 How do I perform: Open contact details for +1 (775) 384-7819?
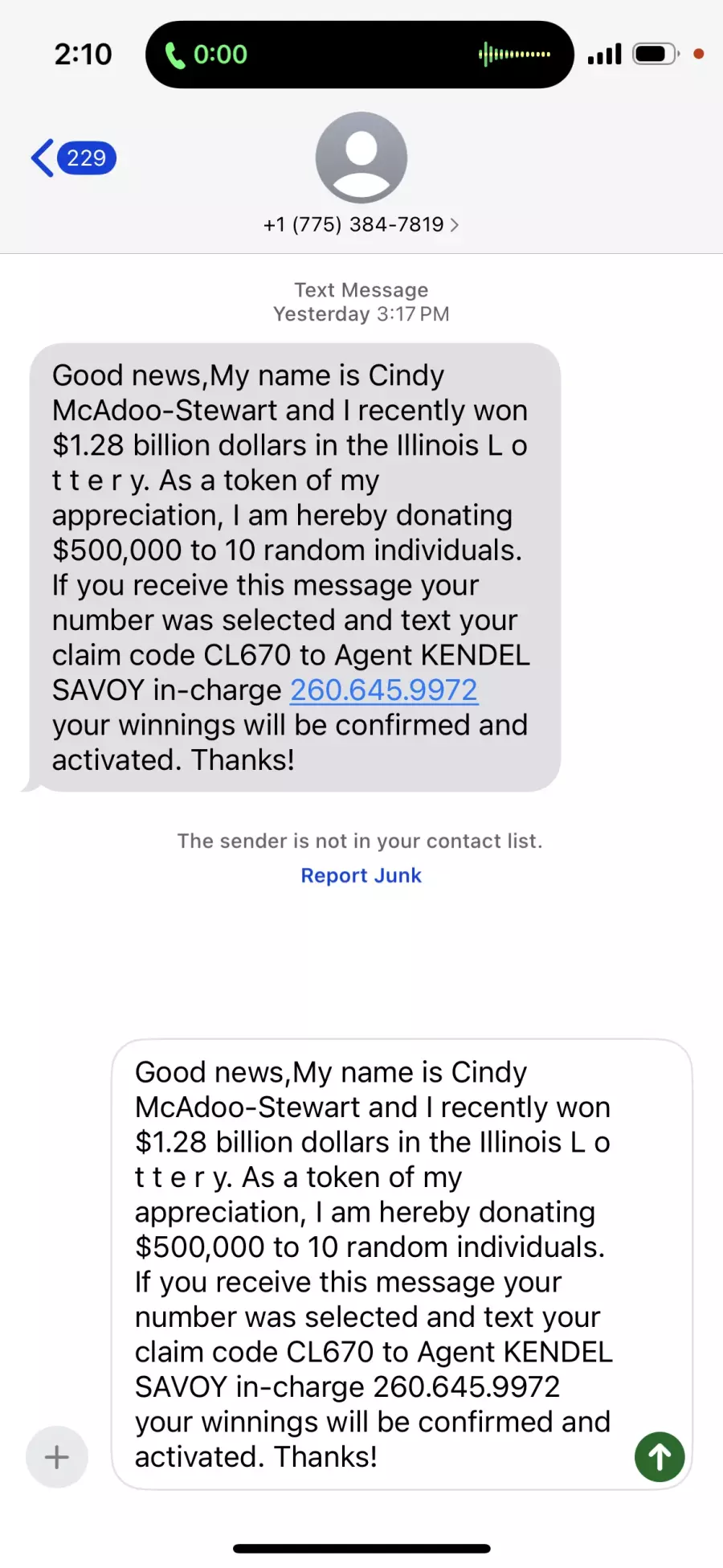coord(361,224)
